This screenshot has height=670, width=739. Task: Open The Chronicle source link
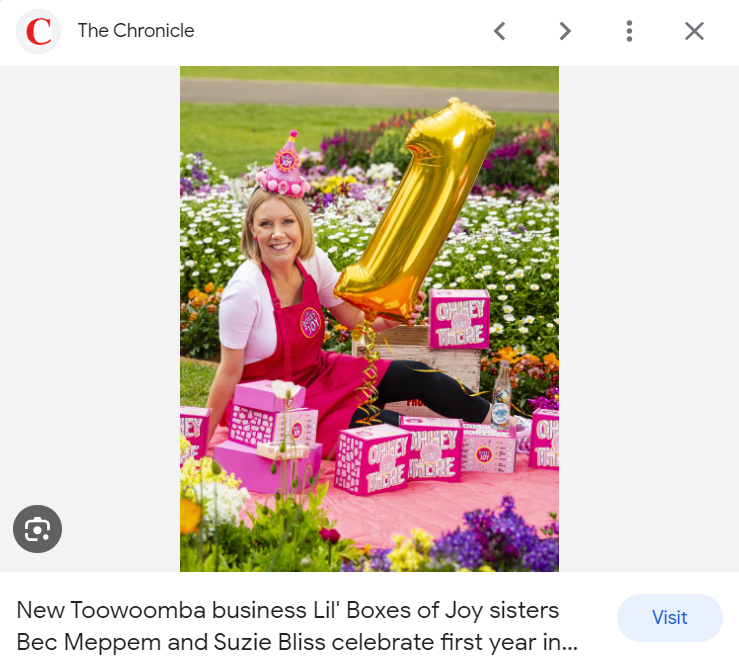135,31
